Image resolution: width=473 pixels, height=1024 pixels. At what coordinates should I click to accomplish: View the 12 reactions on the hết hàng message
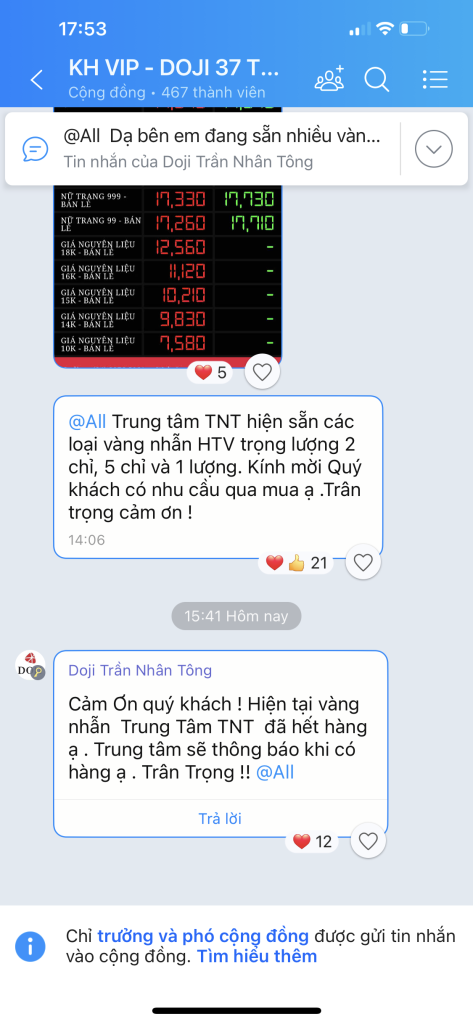click(312, 842)
